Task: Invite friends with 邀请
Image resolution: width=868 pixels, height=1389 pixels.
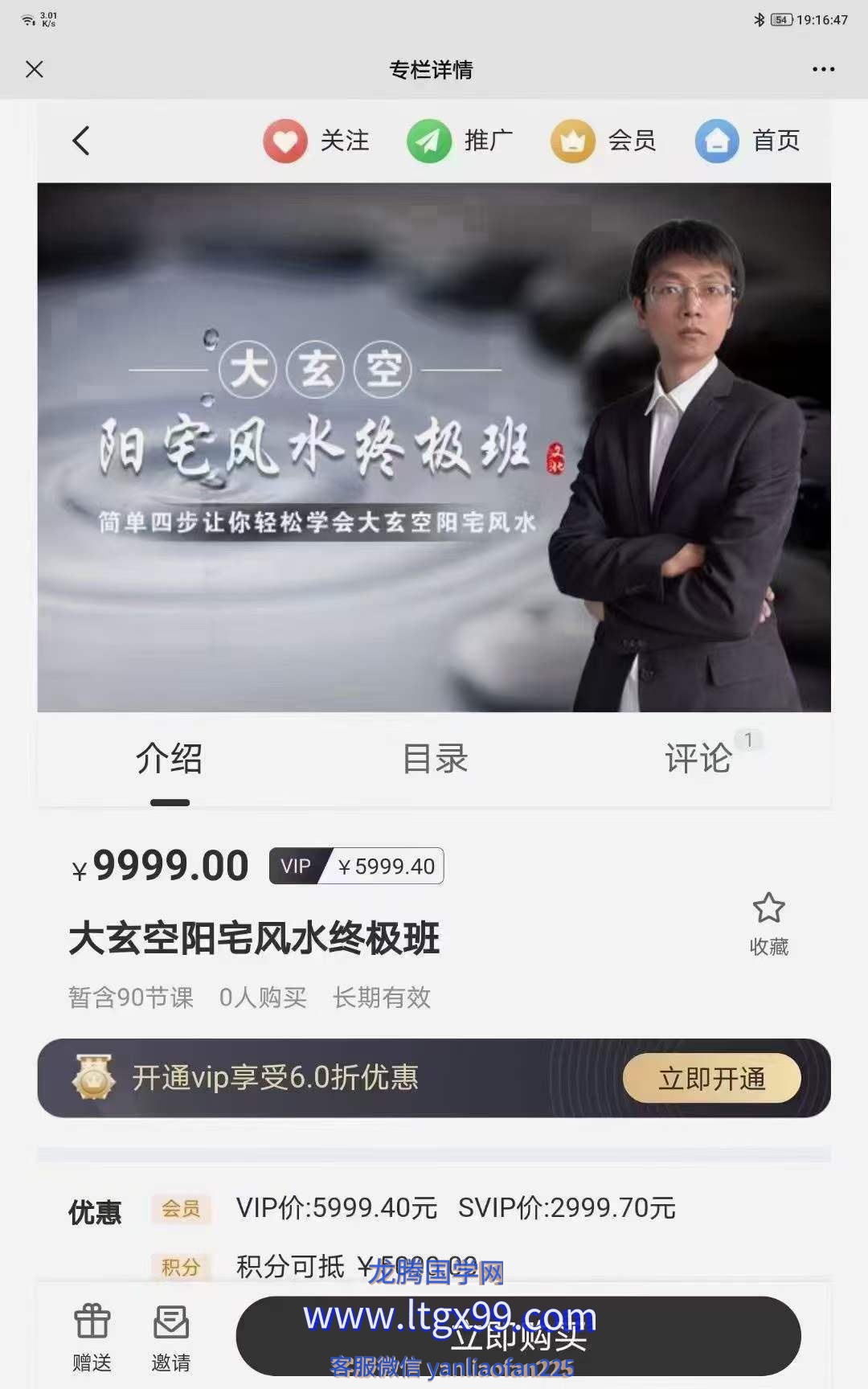Action: tap(171, 1336)
